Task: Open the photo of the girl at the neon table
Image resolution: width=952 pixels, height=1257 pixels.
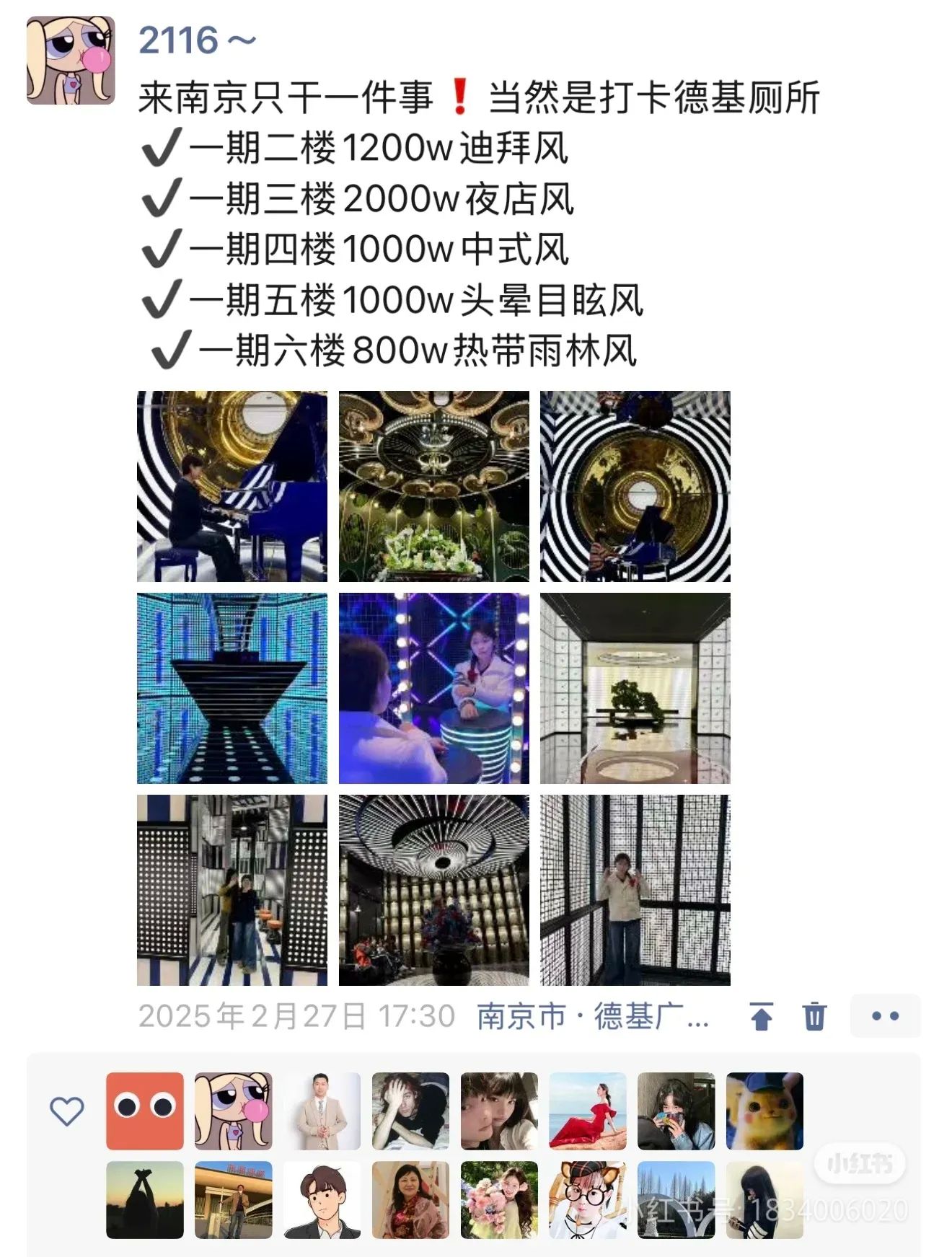Action: pos(433,688)
